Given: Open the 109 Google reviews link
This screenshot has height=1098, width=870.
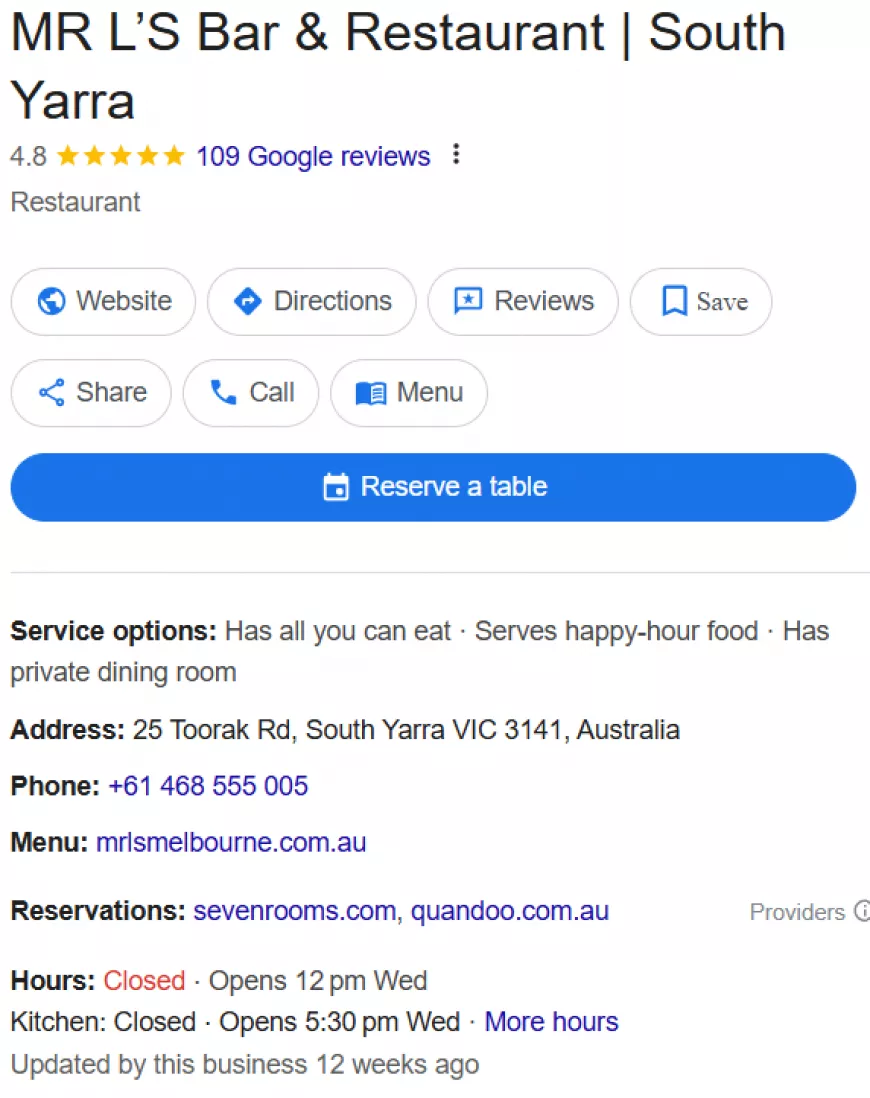Looking at the screenshot, I should [313, 156].
